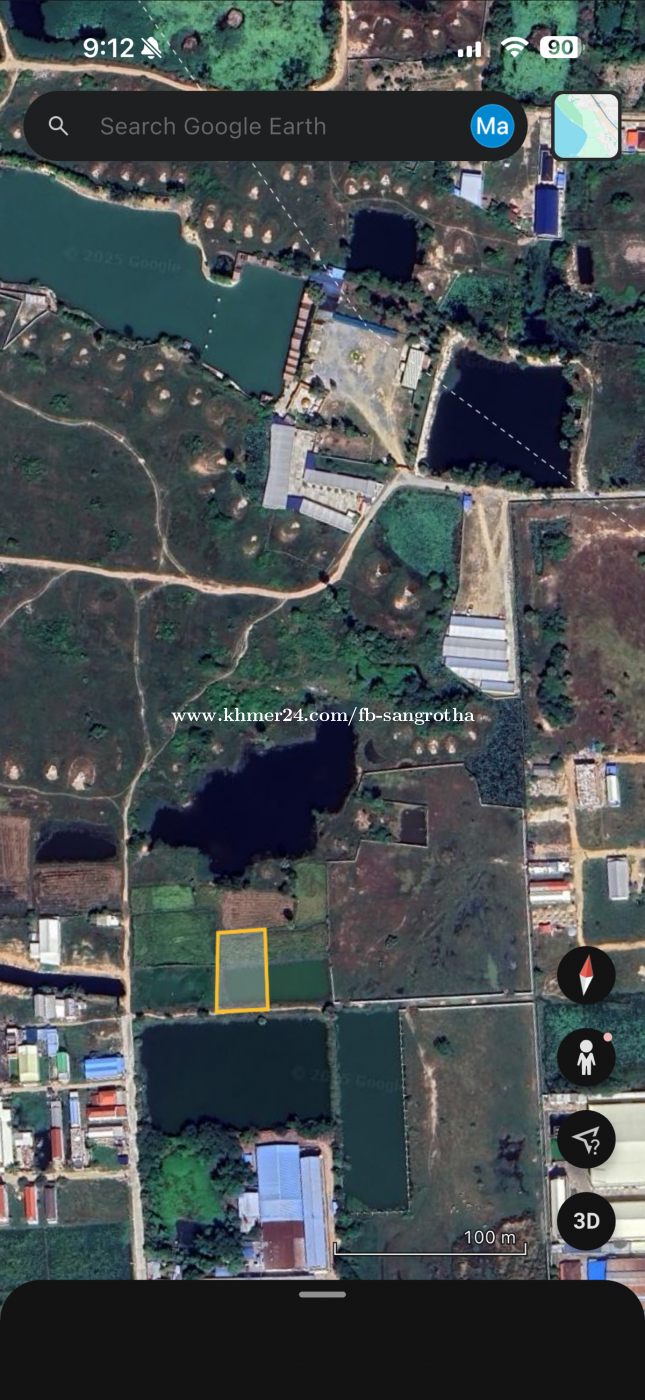Tap the bottom sheet handle
This screenshot has width=645, height=1400.
click(x=322, y=1294)
